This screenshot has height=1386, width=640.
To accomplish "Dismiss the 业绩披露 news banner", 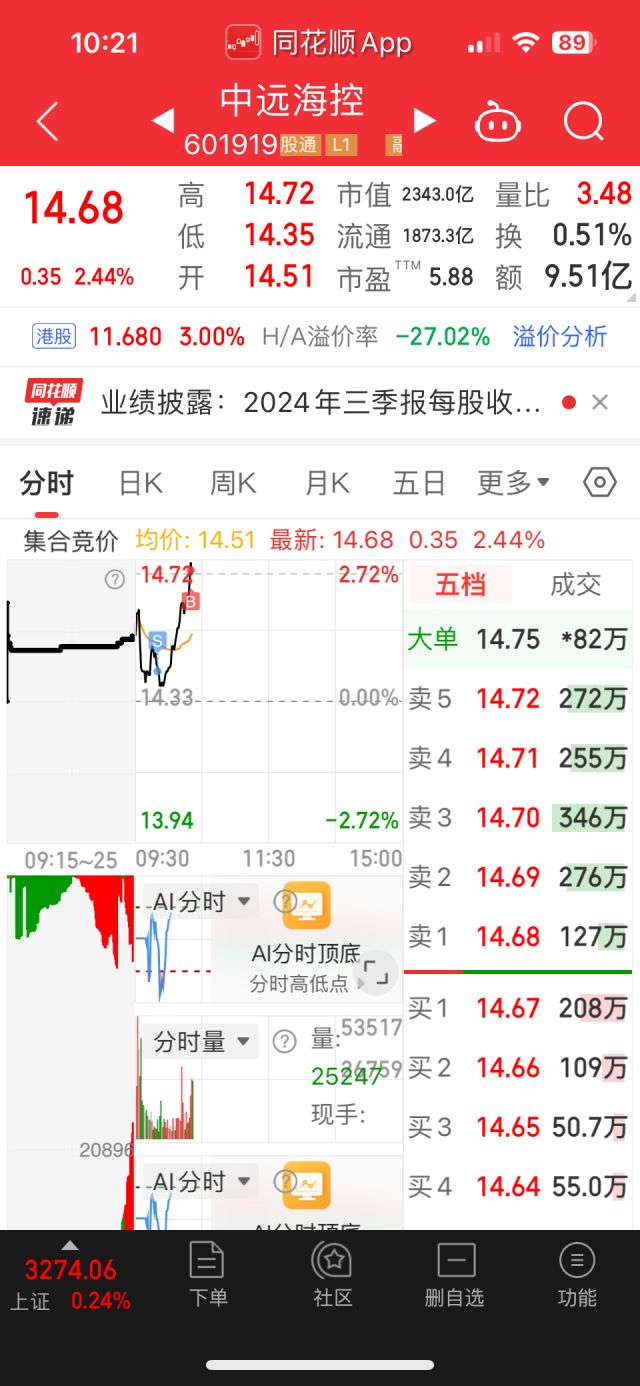I will [600, 402].
